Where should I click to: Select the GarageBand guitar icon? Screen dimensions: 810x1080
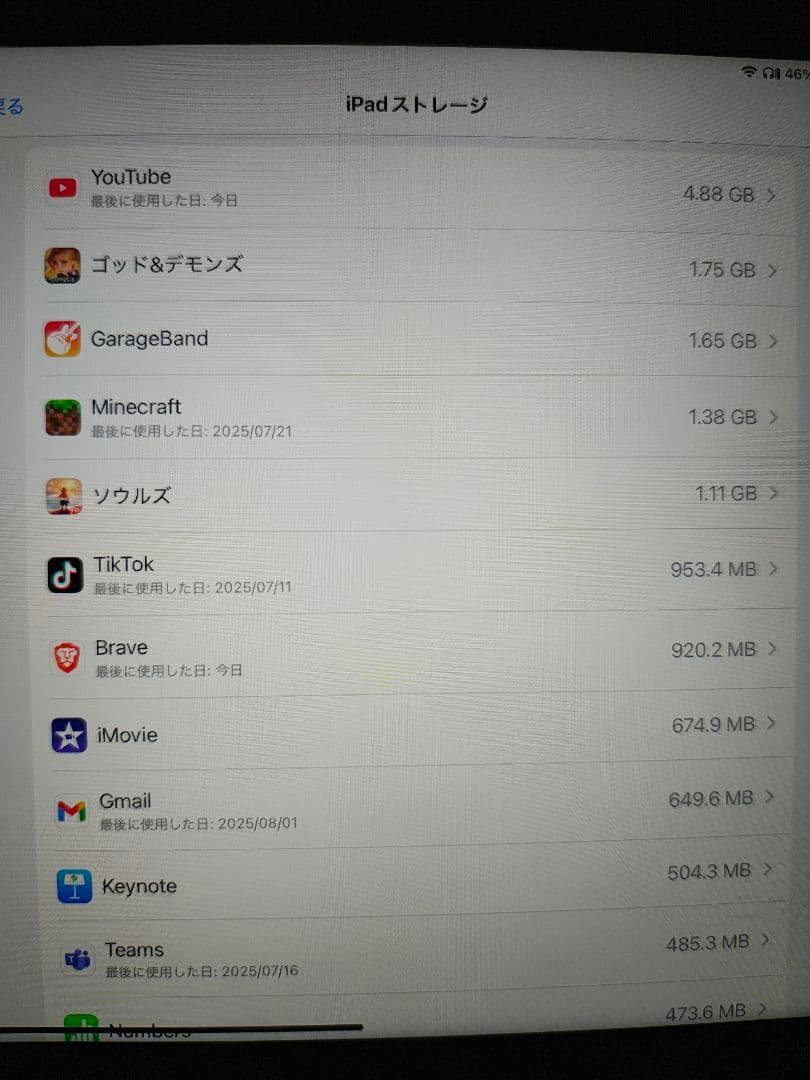[64, 339]
